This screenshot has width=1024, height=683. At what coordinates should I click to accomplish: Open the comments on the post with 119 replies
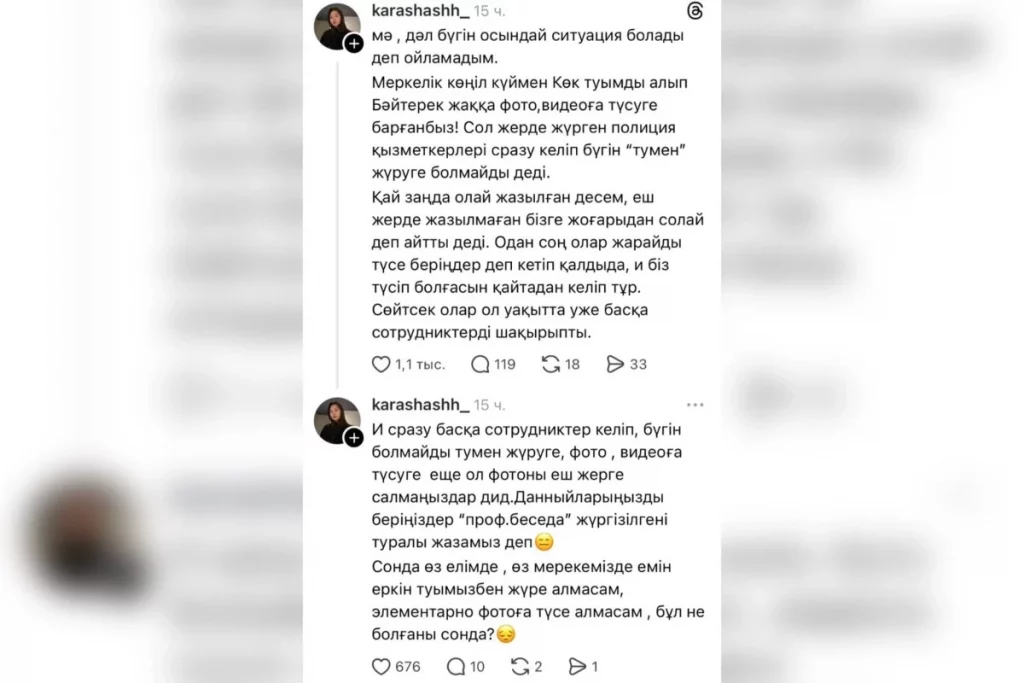click(x=480, y=364)
